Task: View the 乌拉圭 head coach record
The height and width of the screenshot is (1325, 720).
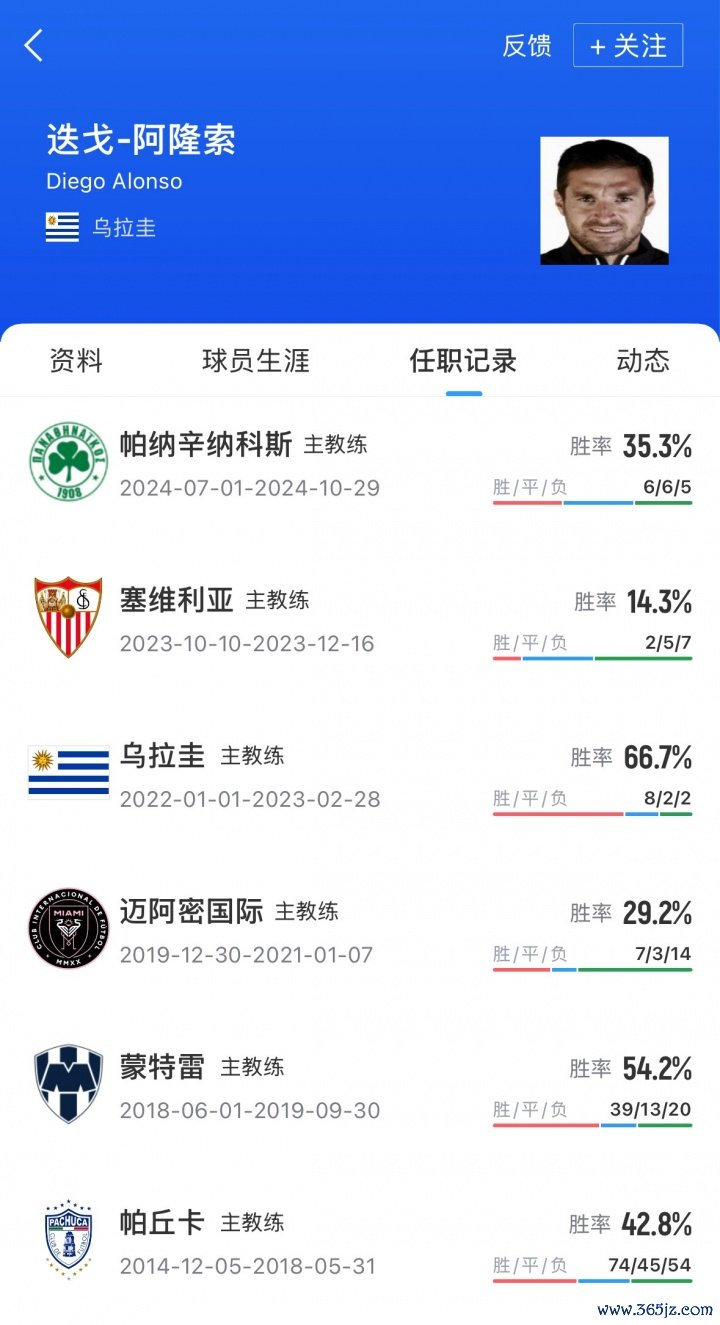Action: pos(162,756)
